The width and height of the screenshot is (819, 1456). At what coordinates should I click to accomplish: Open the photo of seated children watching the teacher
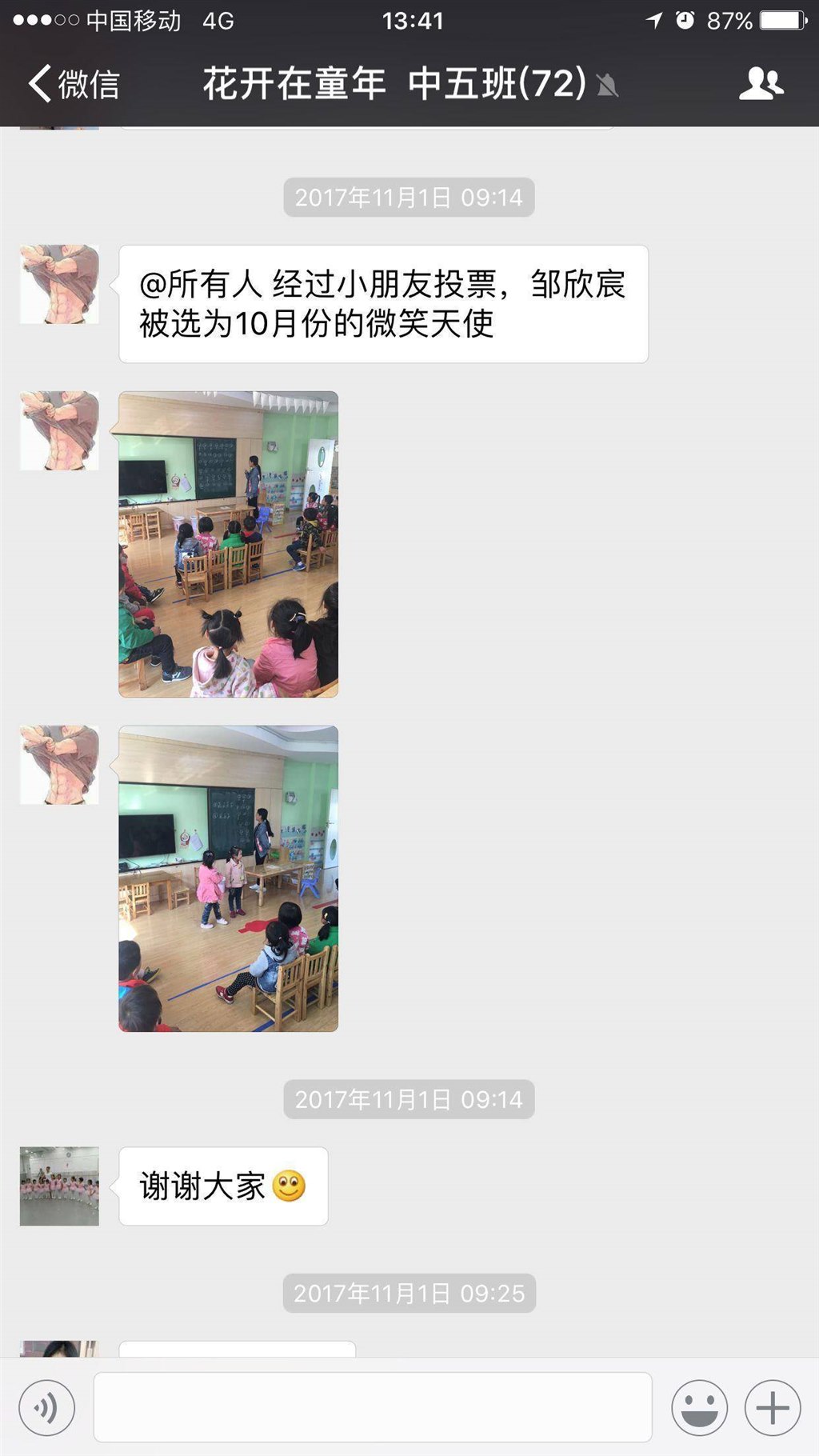click(x=228, y=544)
